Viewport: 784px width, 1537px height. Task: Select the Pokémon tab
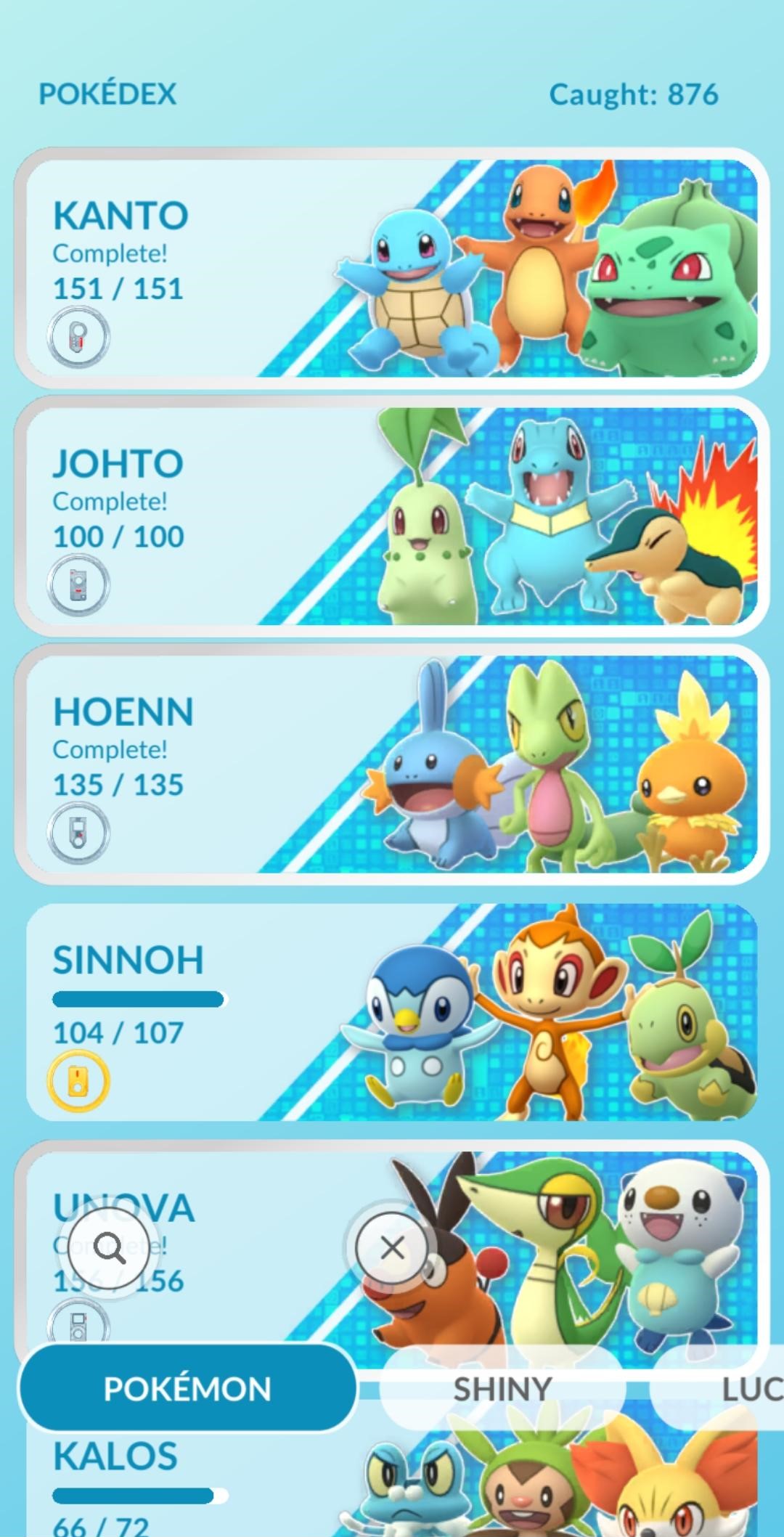(187, 1388)
